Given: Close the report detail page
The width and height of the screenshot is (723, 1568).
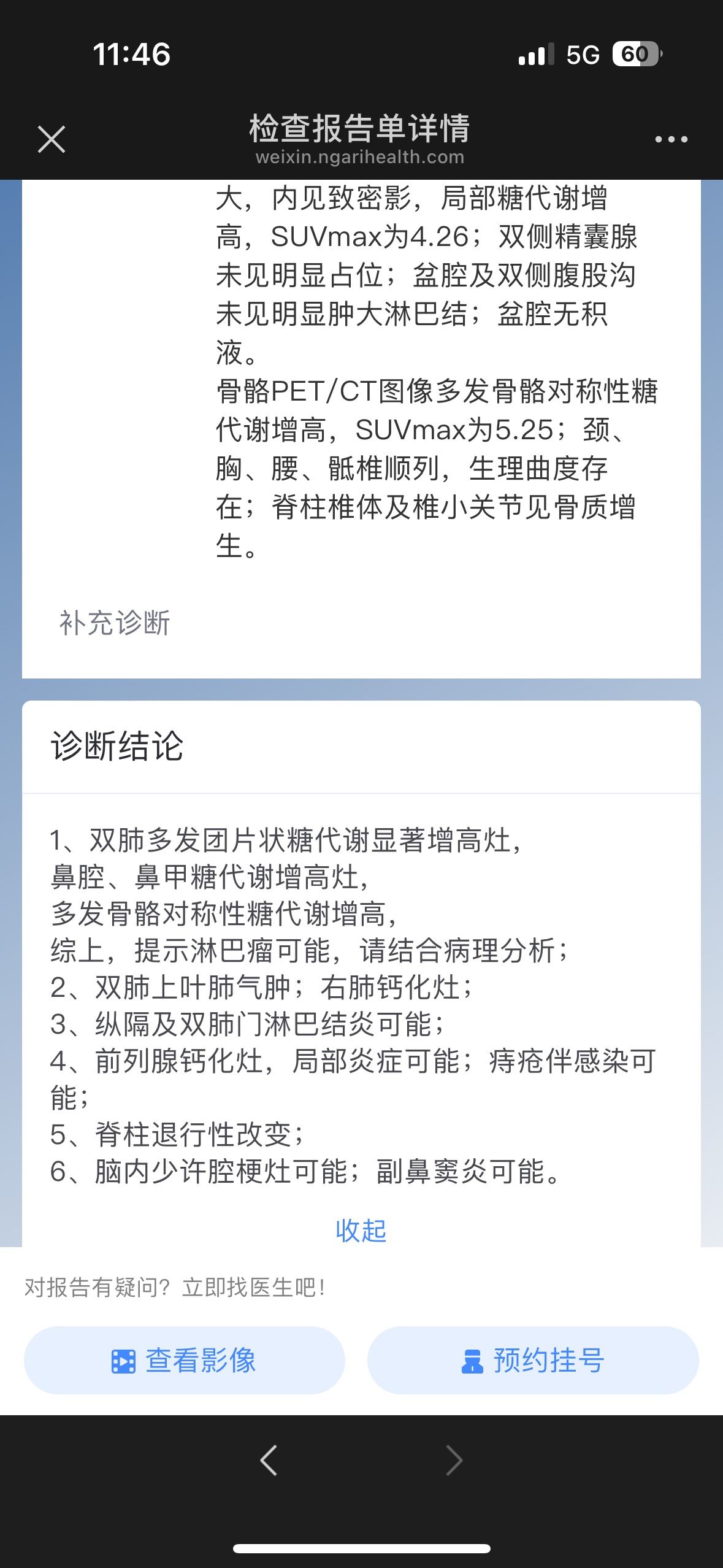Looking at the screenshot, I should (x=52, y=139).
